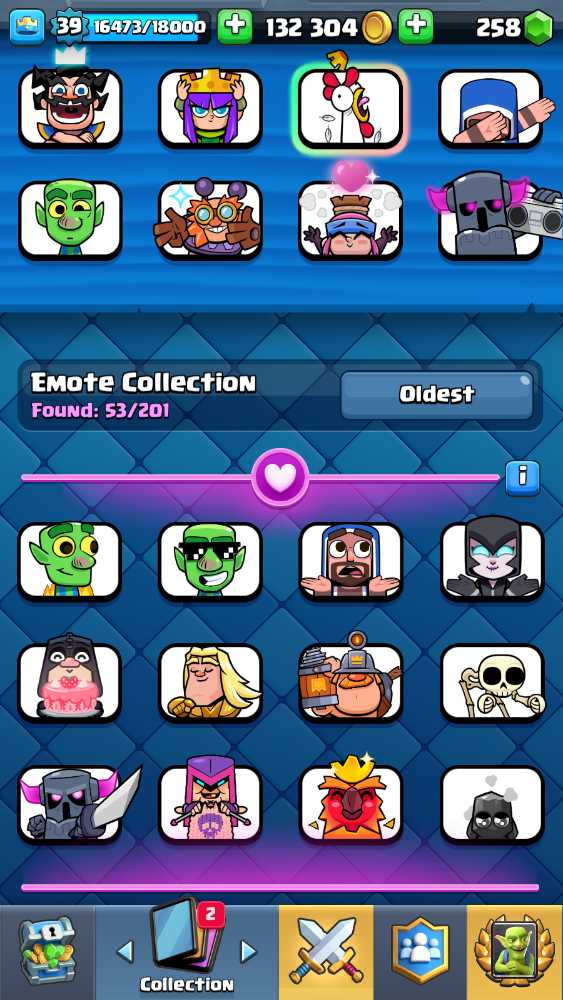Select the goblin with pixel sunglasses emote
563x1000 pixels.
tap(210, 561)
